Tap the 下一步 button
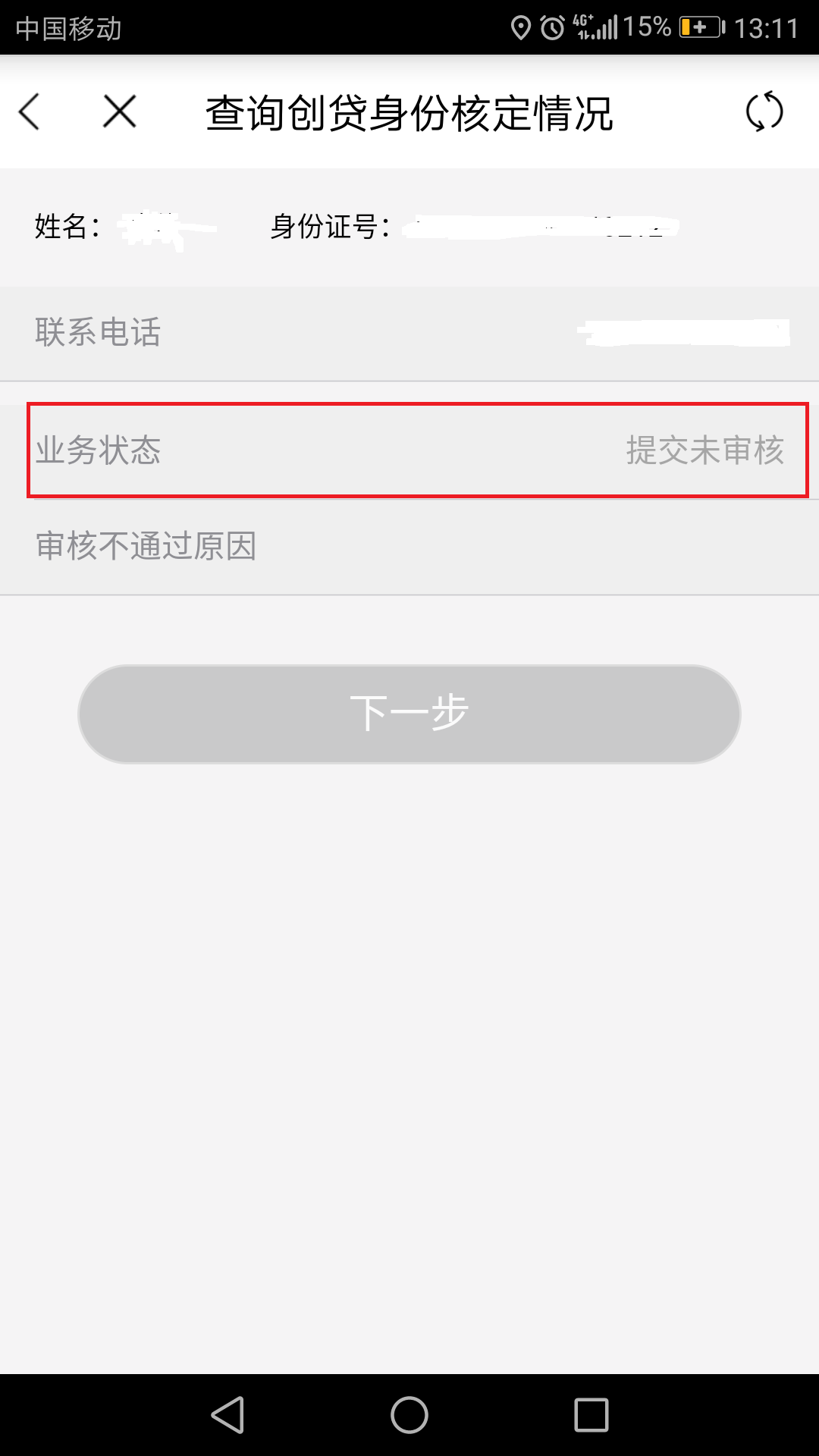The image size is (819, 1456). (409, 714)
